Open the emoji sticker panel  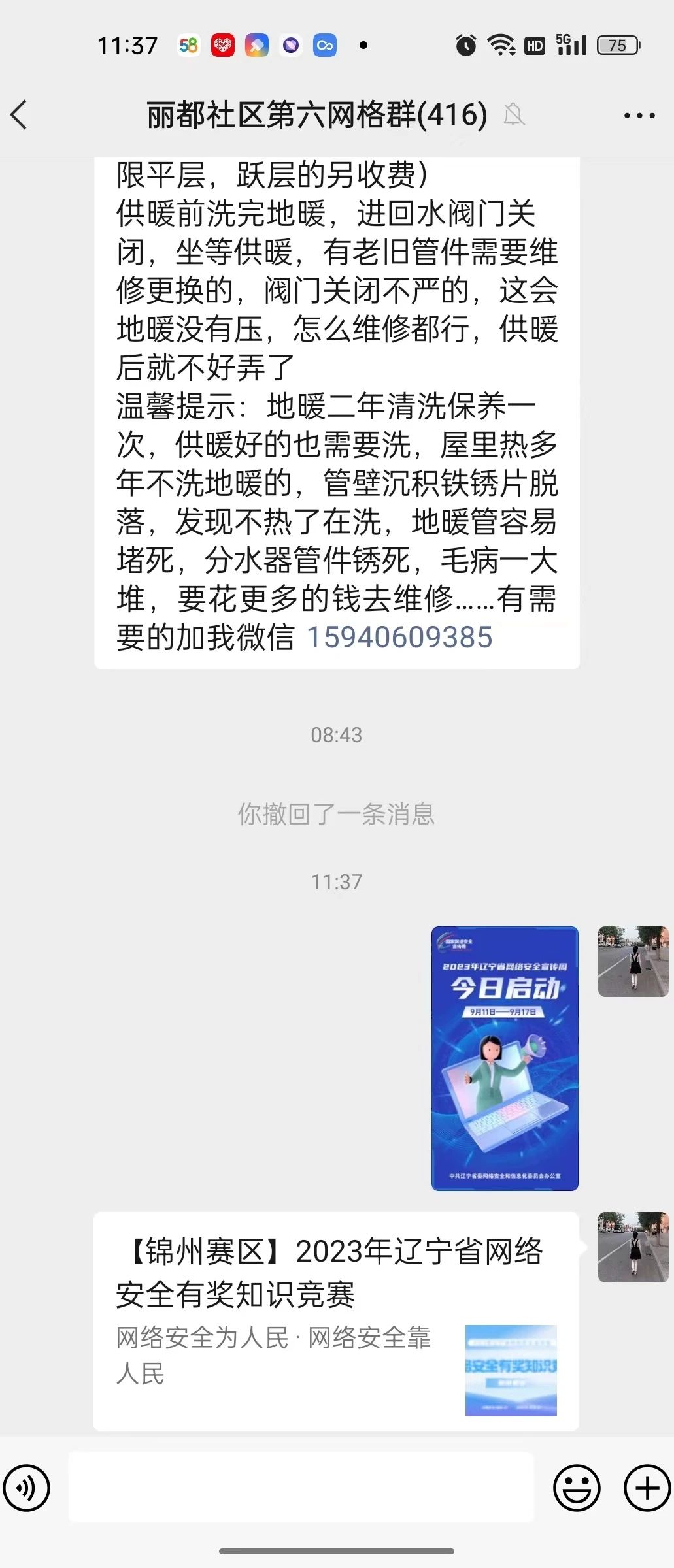click(x=576, y=1488)
